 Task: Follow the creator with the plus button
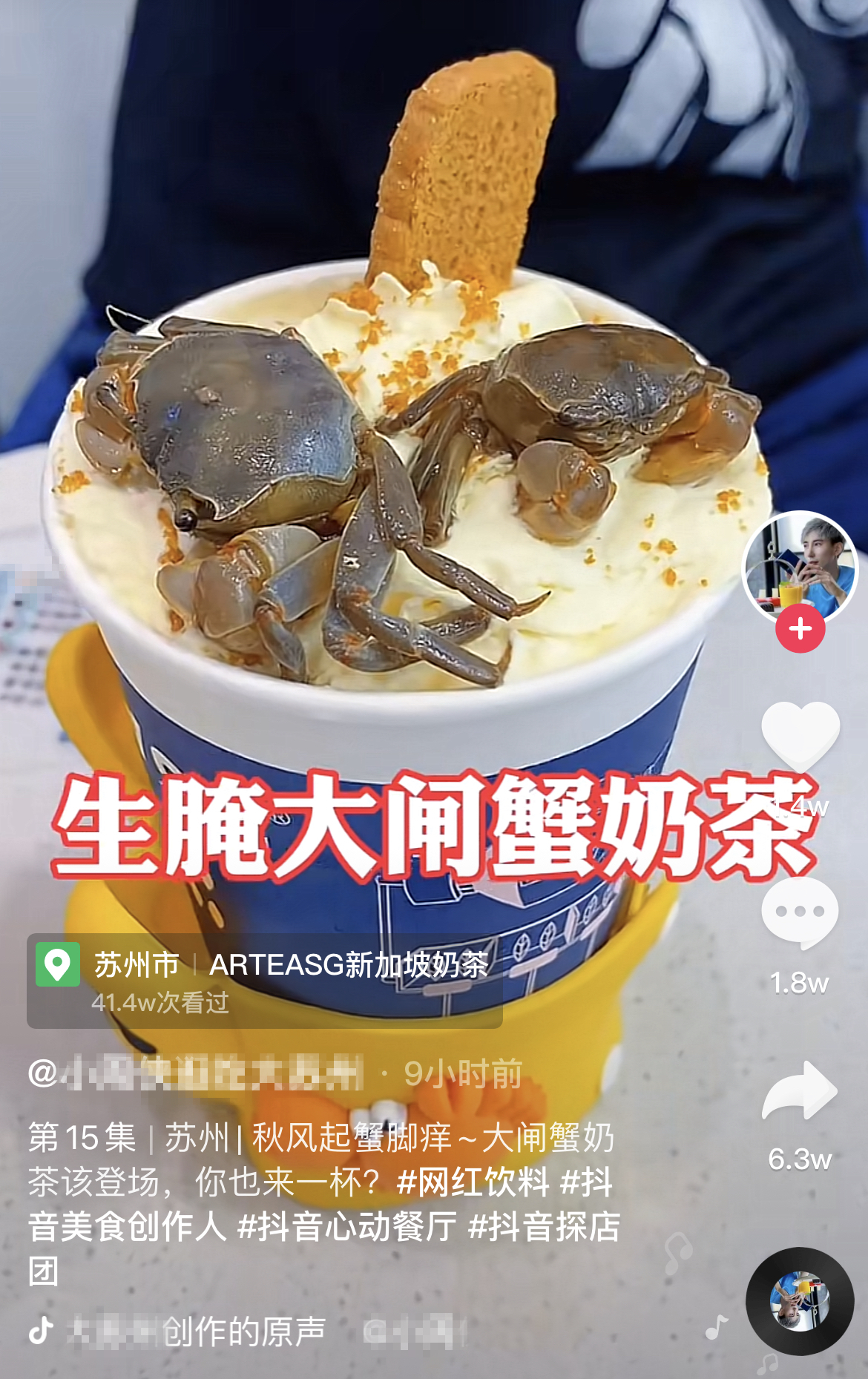tap(800, 629)
